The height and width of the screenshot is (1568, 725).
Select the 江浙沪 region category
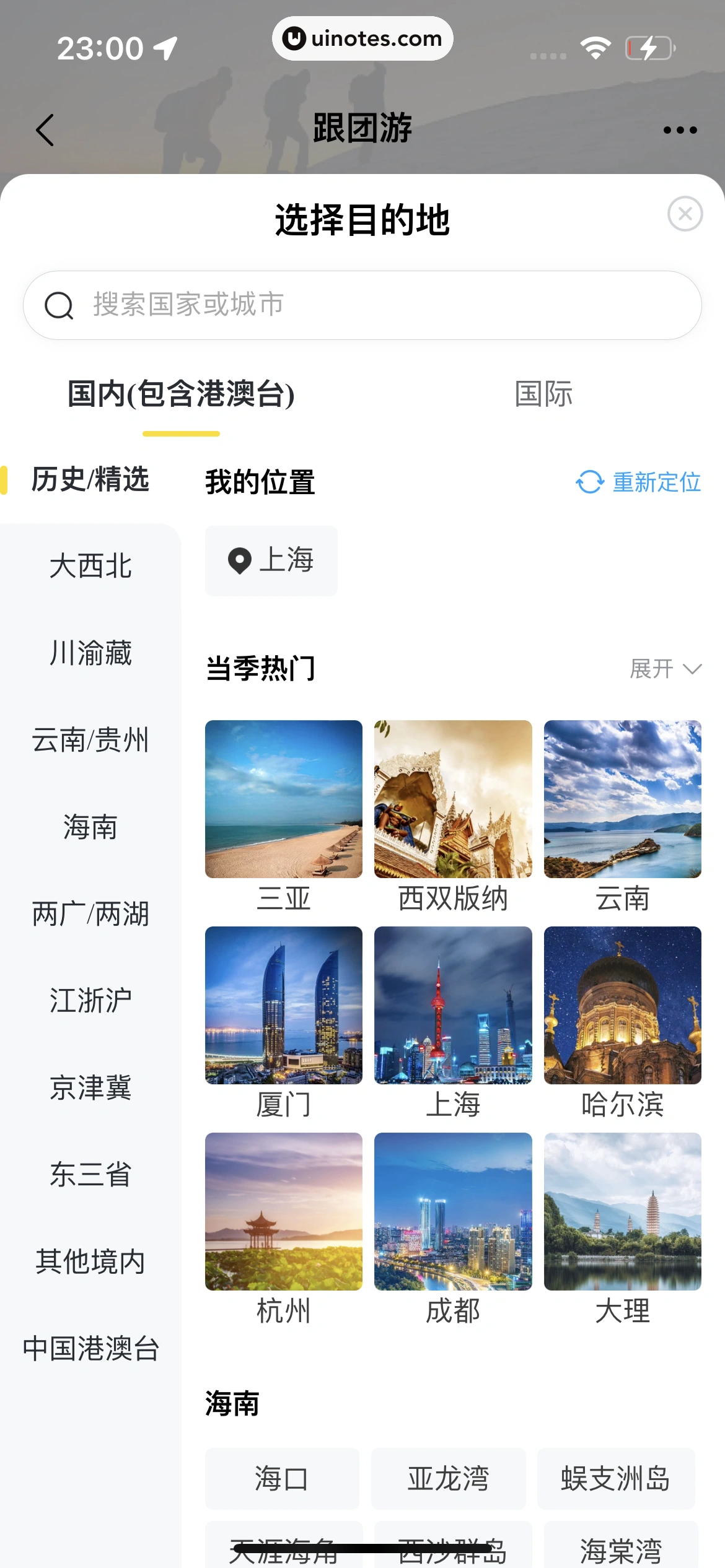click(90, 1001)
